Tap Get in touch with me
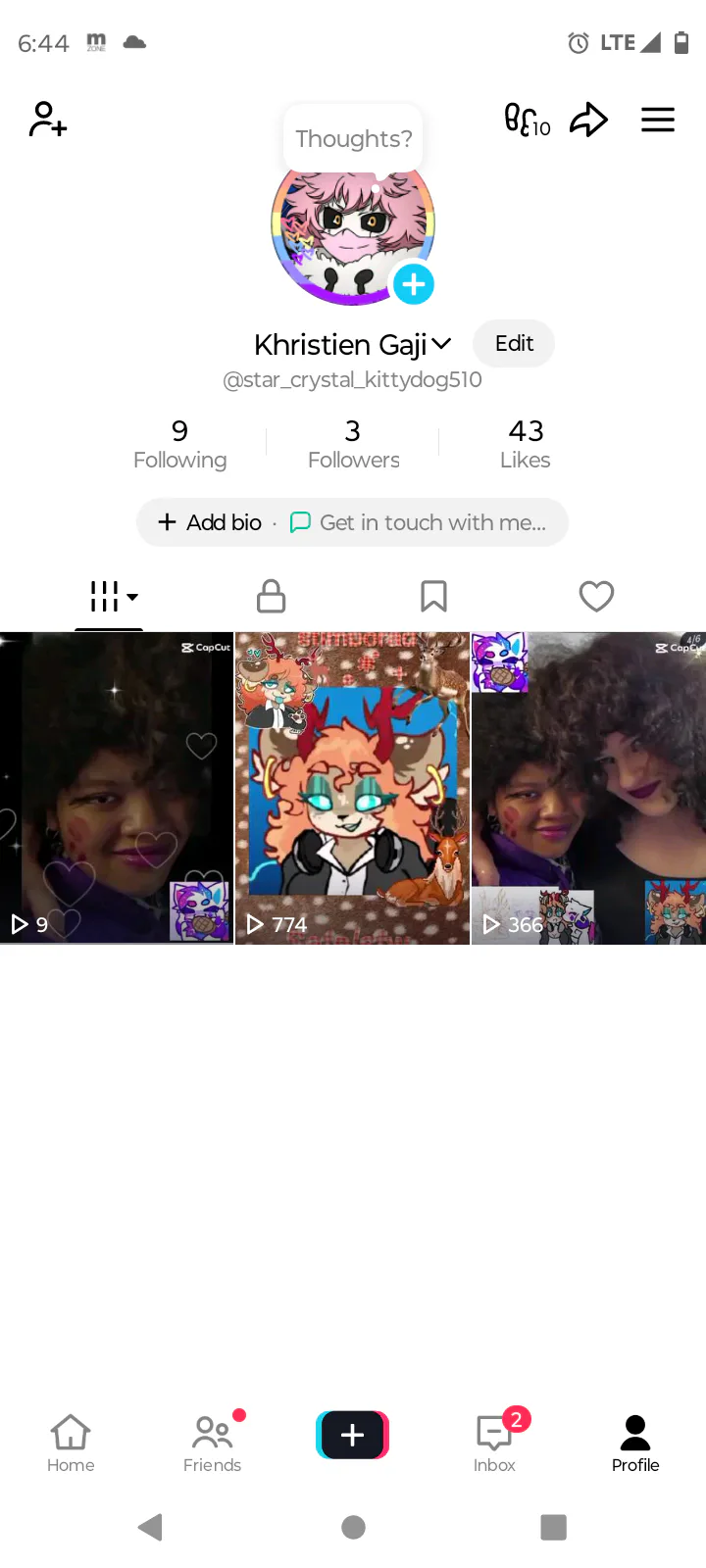This screenshot has width=706, height=1568. tap(420, 522)
